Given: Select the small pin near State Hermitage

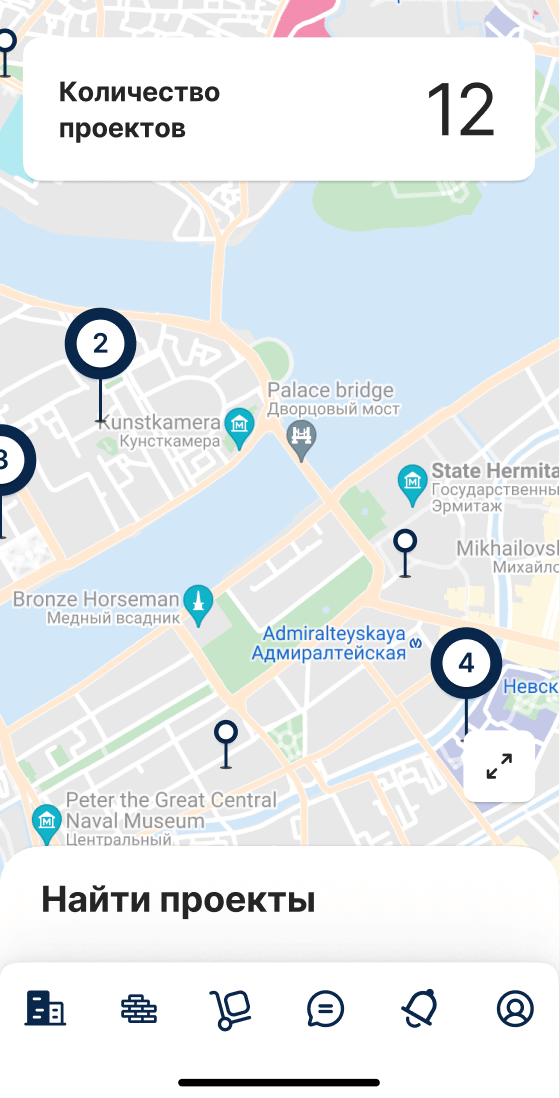Looking at the screenshot, I should [x=405, y=553].
